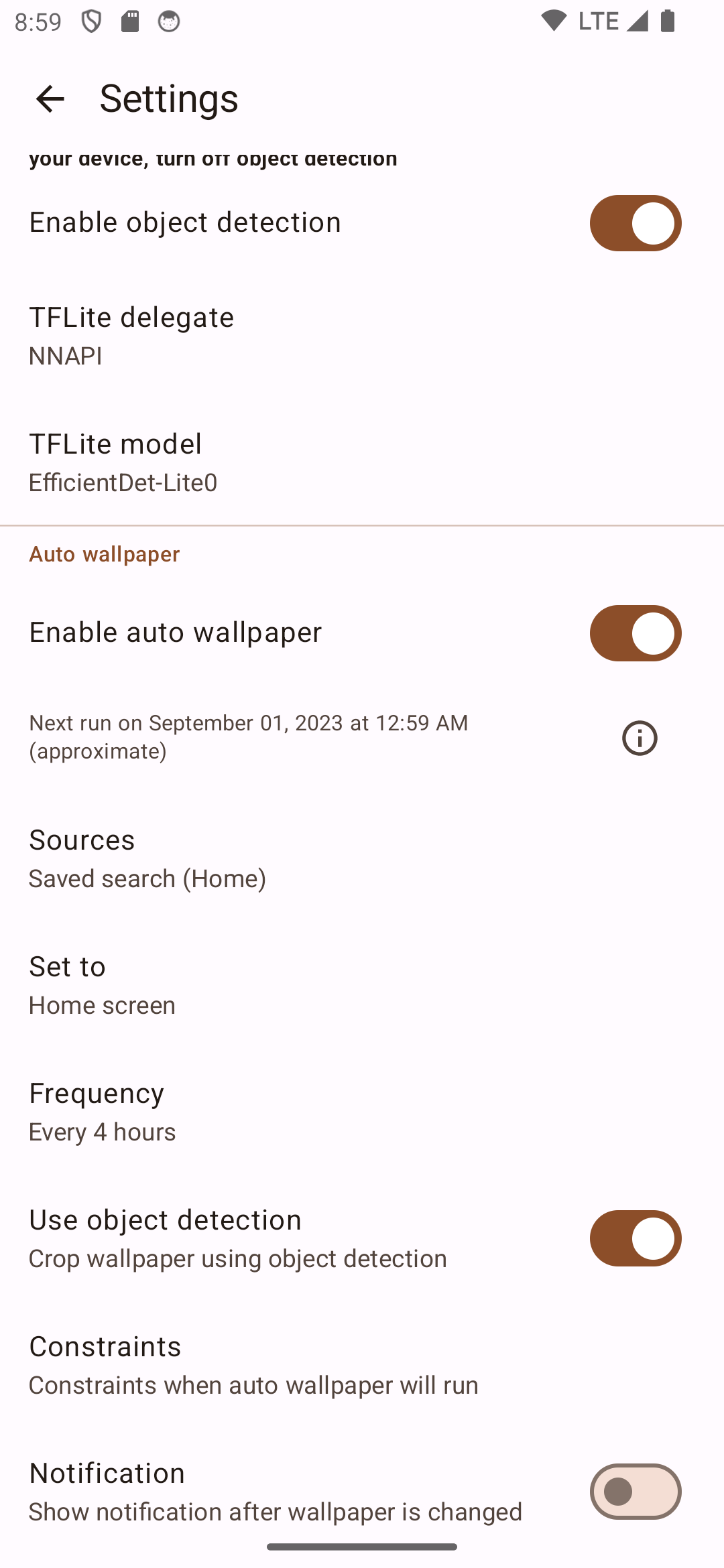Tap the info icon beside next run

[x=640, y=738]
